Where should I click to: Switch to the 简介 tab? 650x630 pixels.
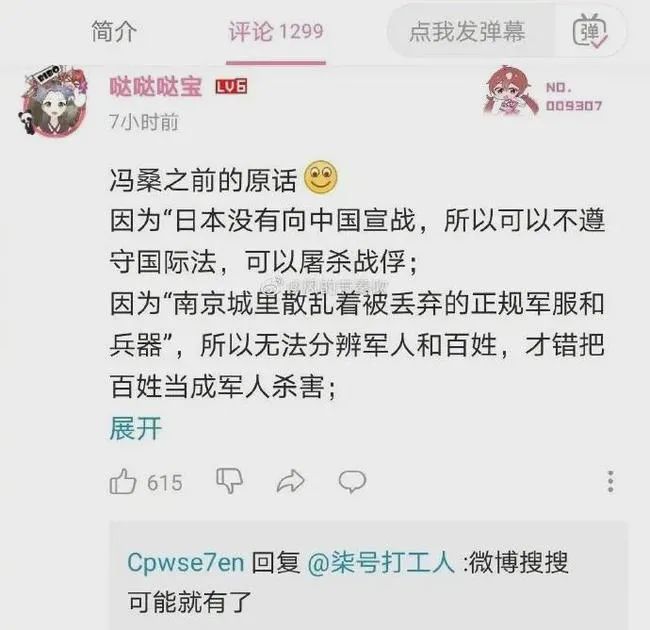(x=113, y=32)
